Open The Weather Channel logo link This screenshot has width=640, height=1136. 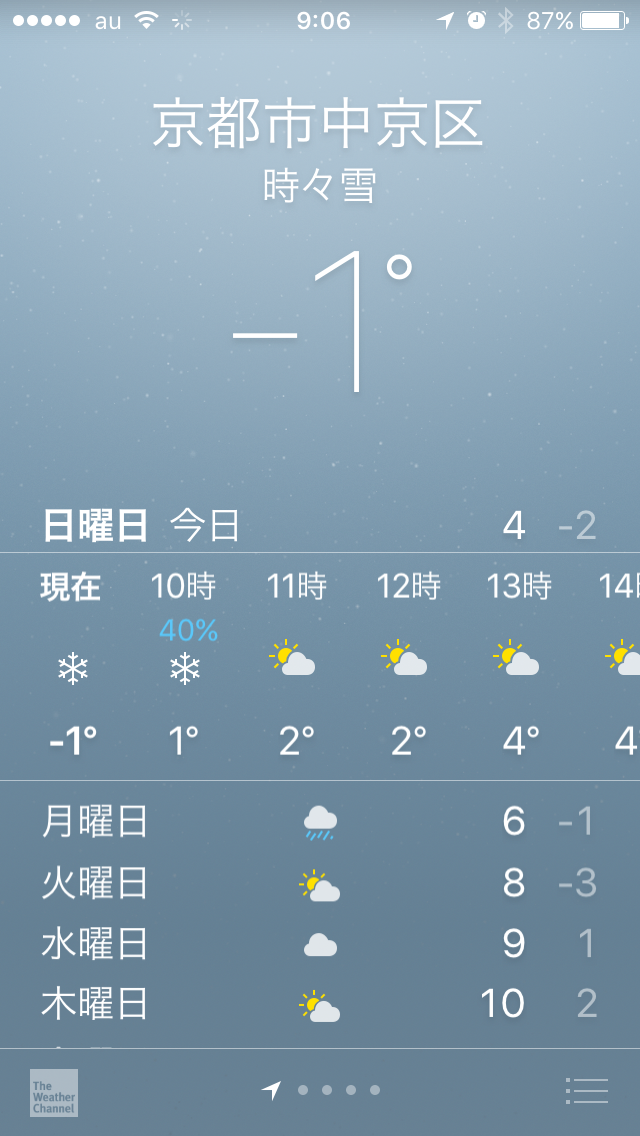click(54, 1093)
